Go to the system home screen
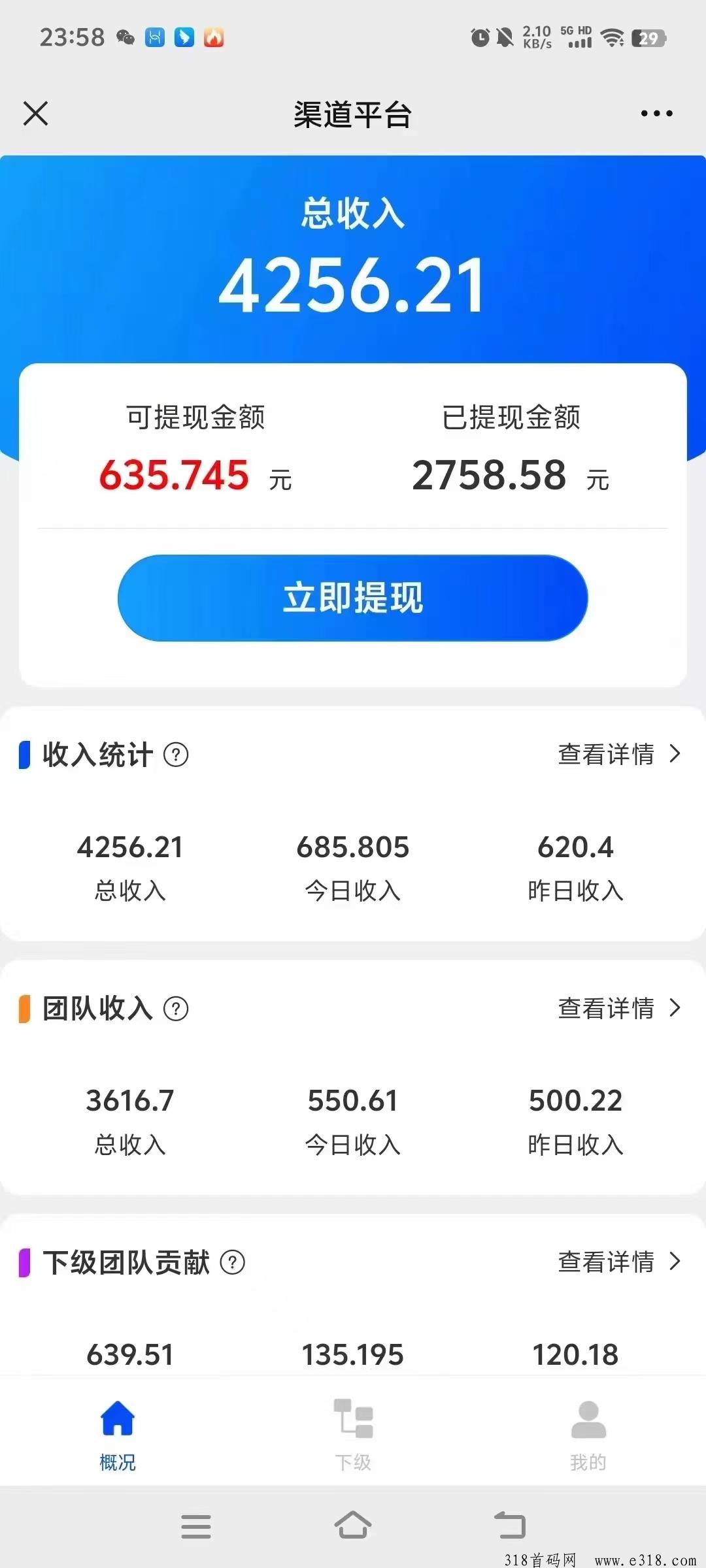The height and width of the screenshot is (1568, 706). tap(353, 1526)
